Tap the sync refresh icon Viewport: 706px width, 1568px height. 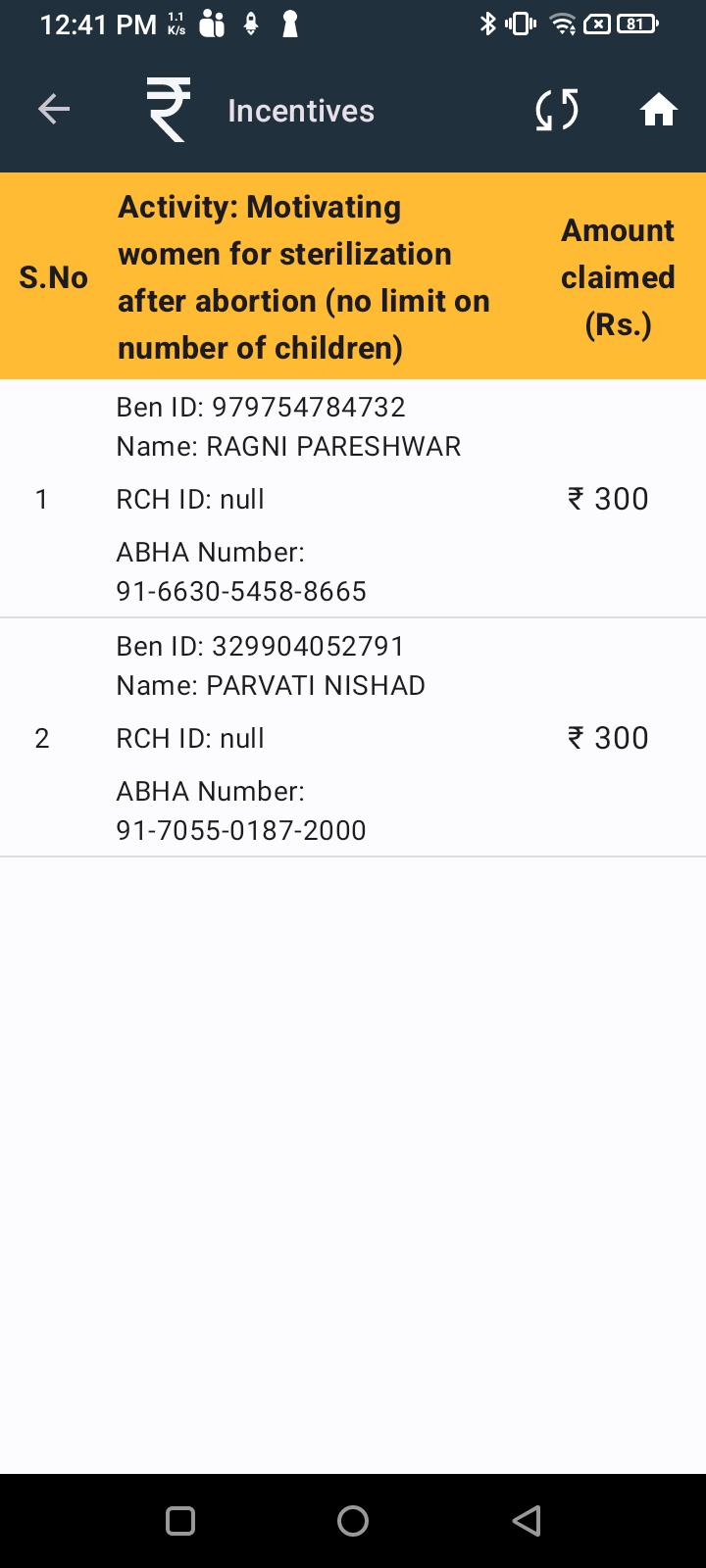coord(557,110)
